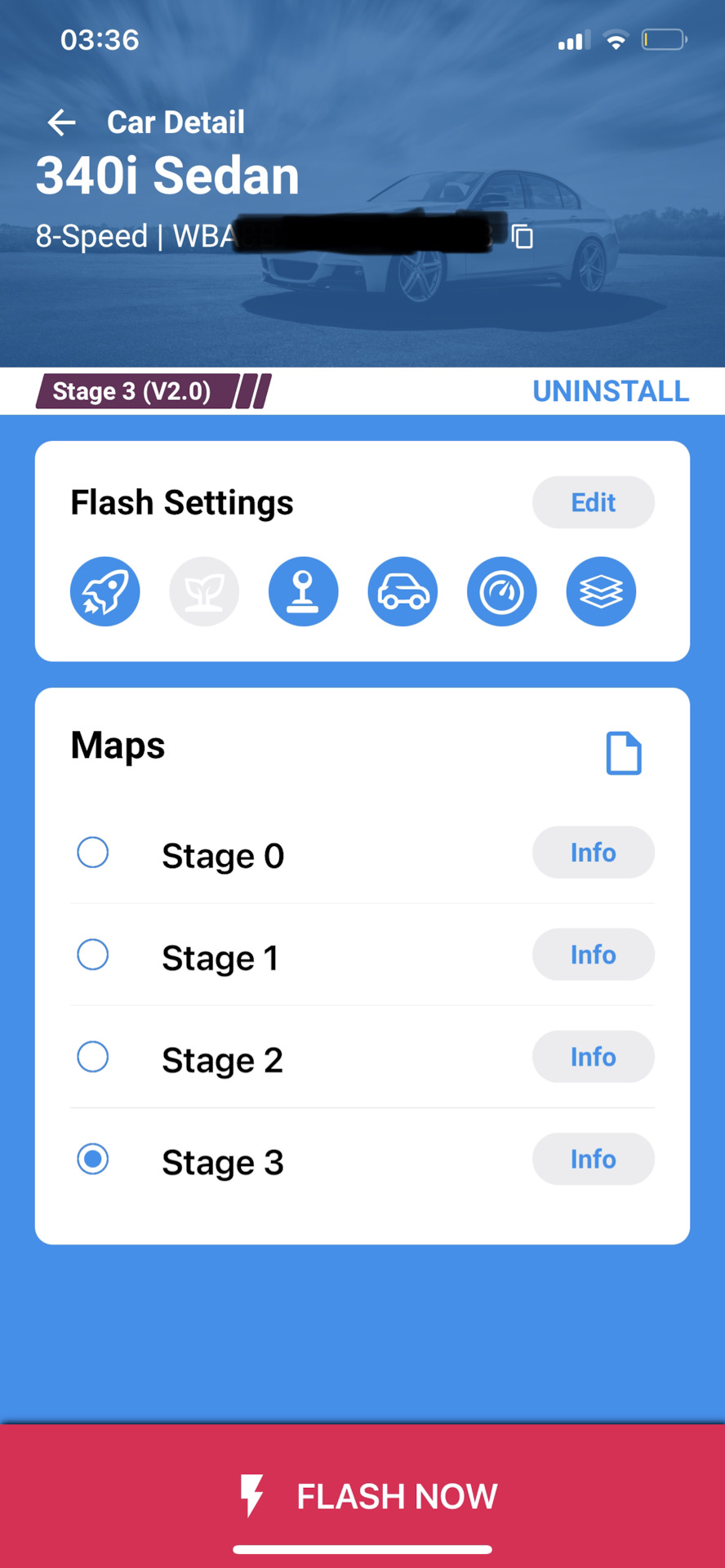
Task: Pick the Stage 2 map
Action: pyautogui.click(x=93, y=1057)
